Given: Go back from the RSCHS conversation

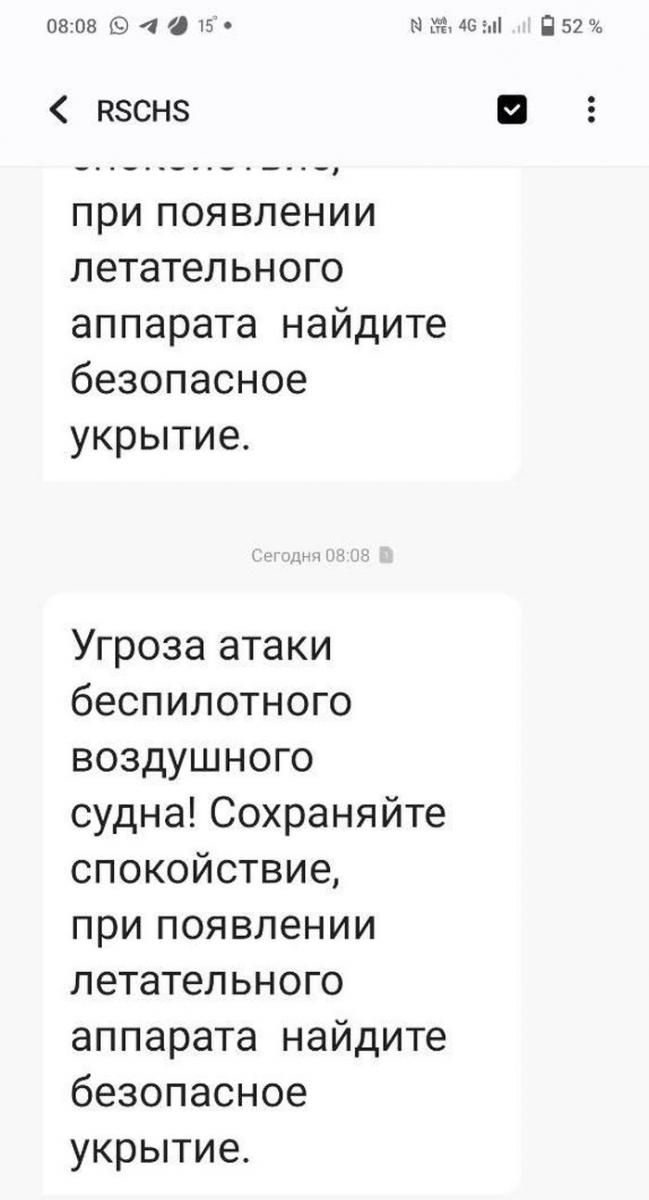Looking at the screenshot, I should [x=60, y=110].
